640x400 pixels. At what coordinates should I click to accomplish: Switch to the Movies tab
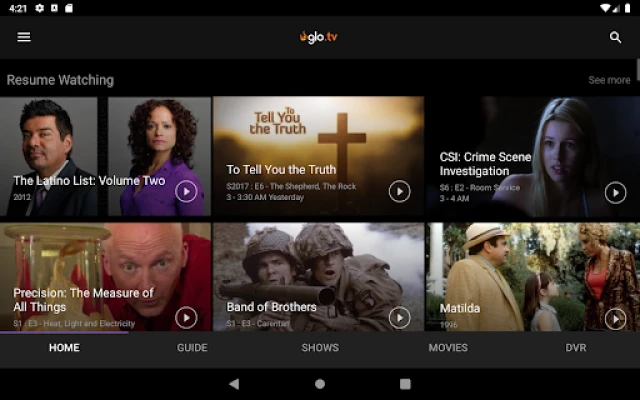point(448,348)
